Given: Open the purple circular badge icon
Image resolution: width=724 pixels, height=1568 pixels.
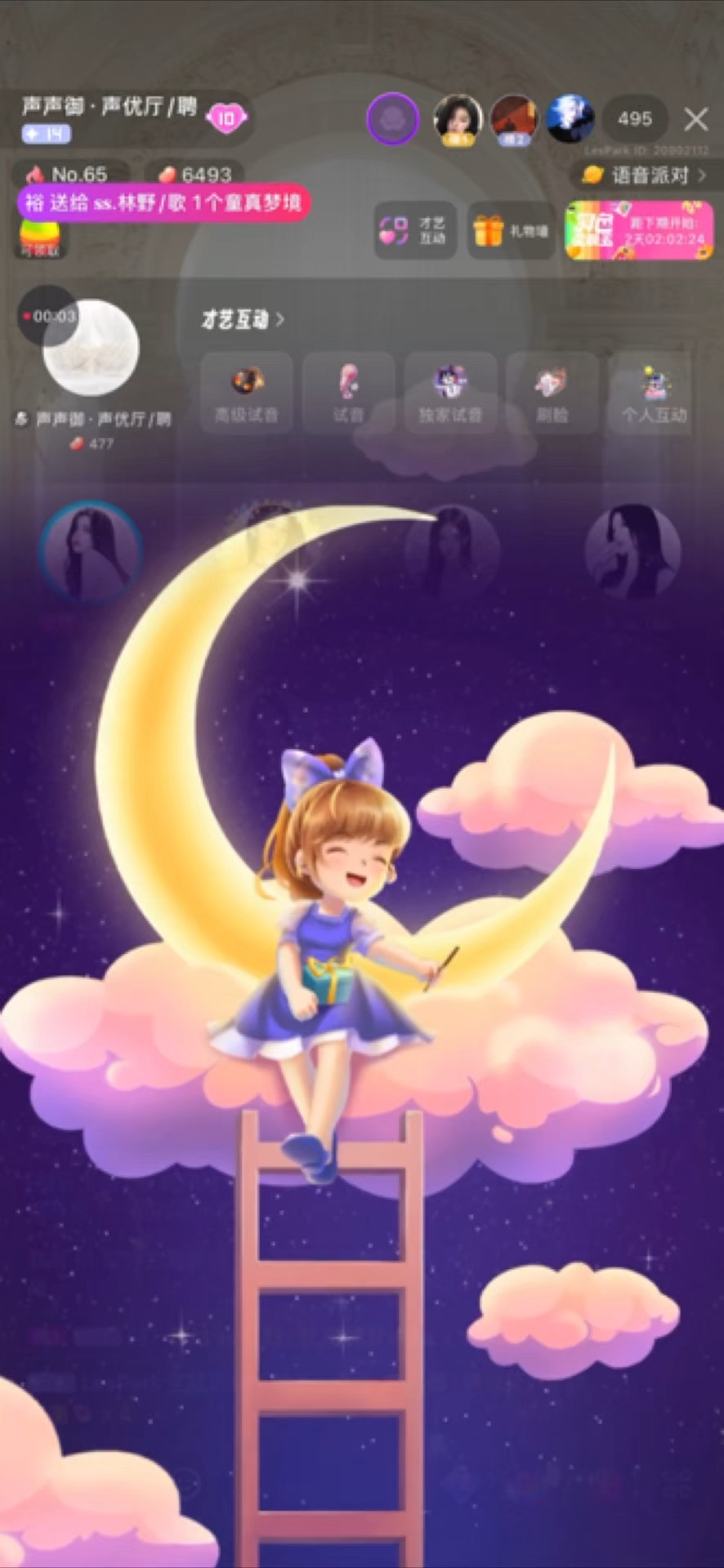Looking at the screenshot, I should [x=392, y=119].
